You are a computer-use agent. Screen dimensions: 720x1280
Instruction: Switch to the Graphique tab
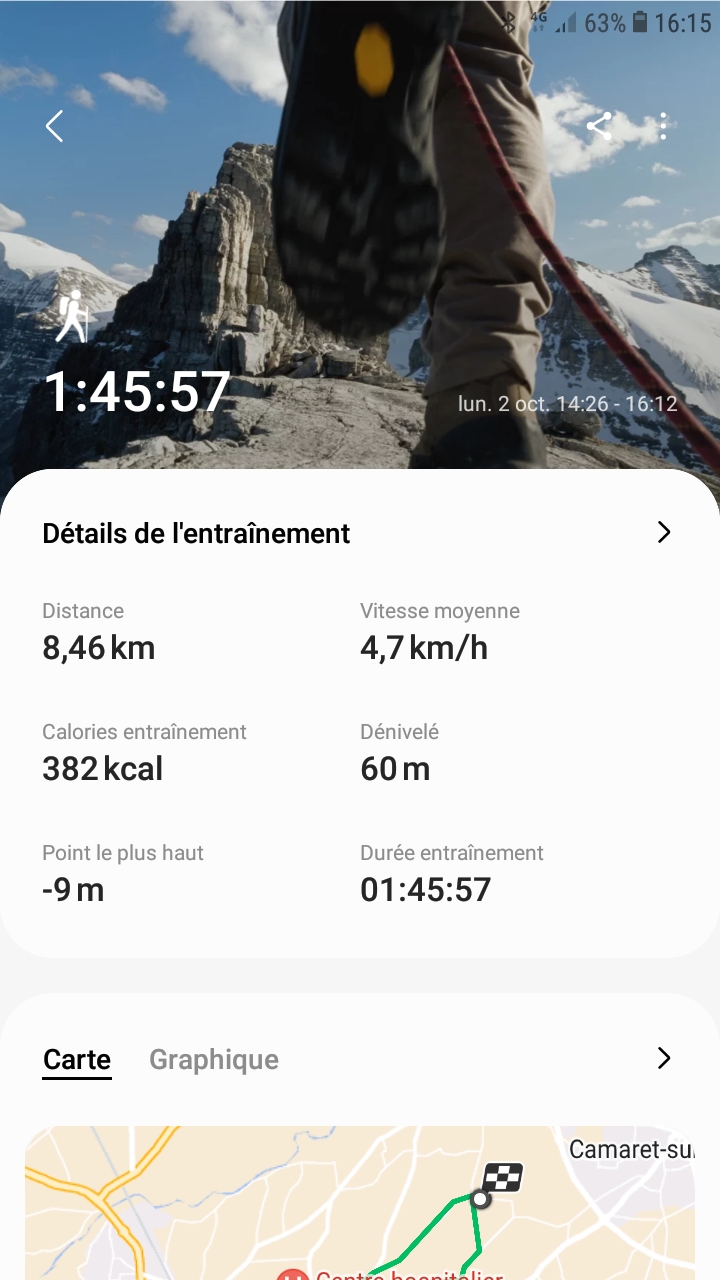[x=214, y=1059]
